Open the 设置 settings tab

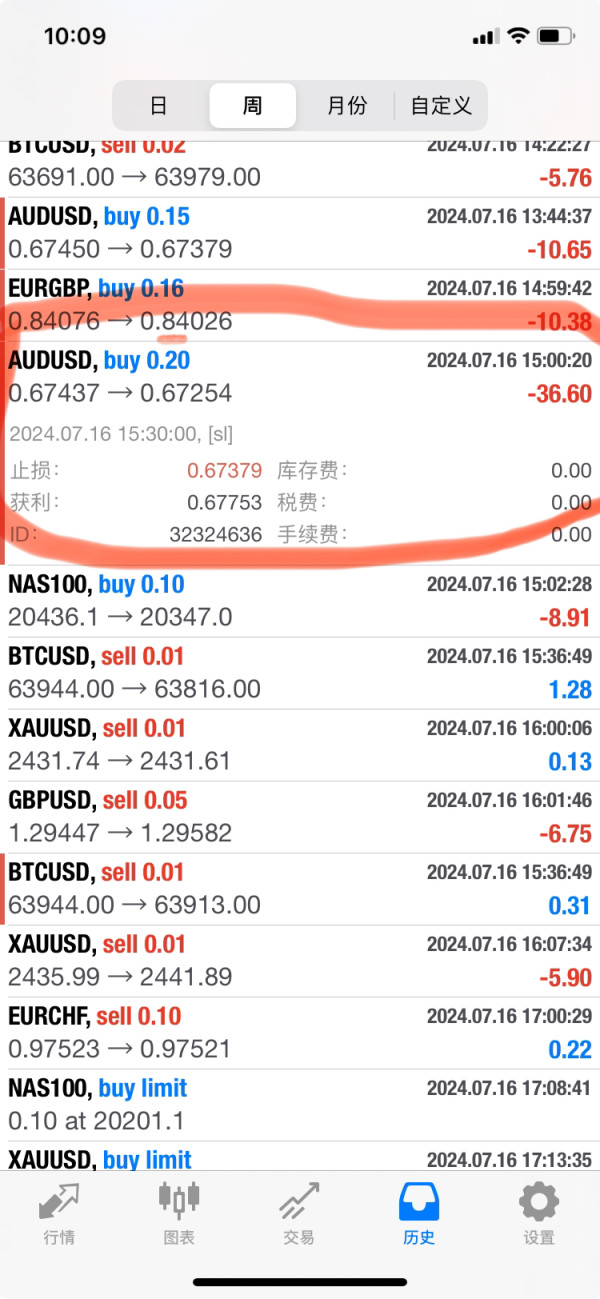pyautogui.click(x=539, y=1212)
